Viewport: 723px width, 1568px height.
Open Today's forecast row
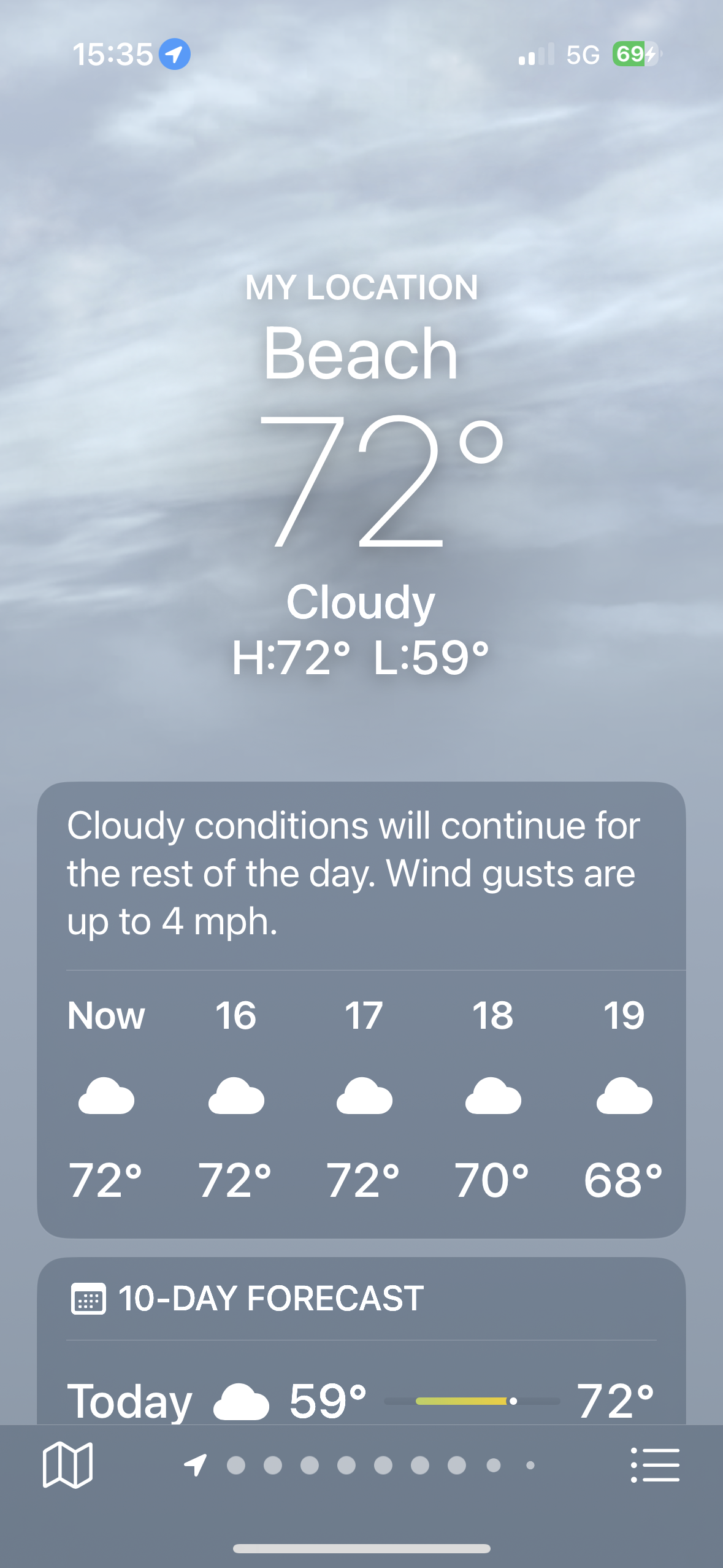click(x=361, y=1400)
